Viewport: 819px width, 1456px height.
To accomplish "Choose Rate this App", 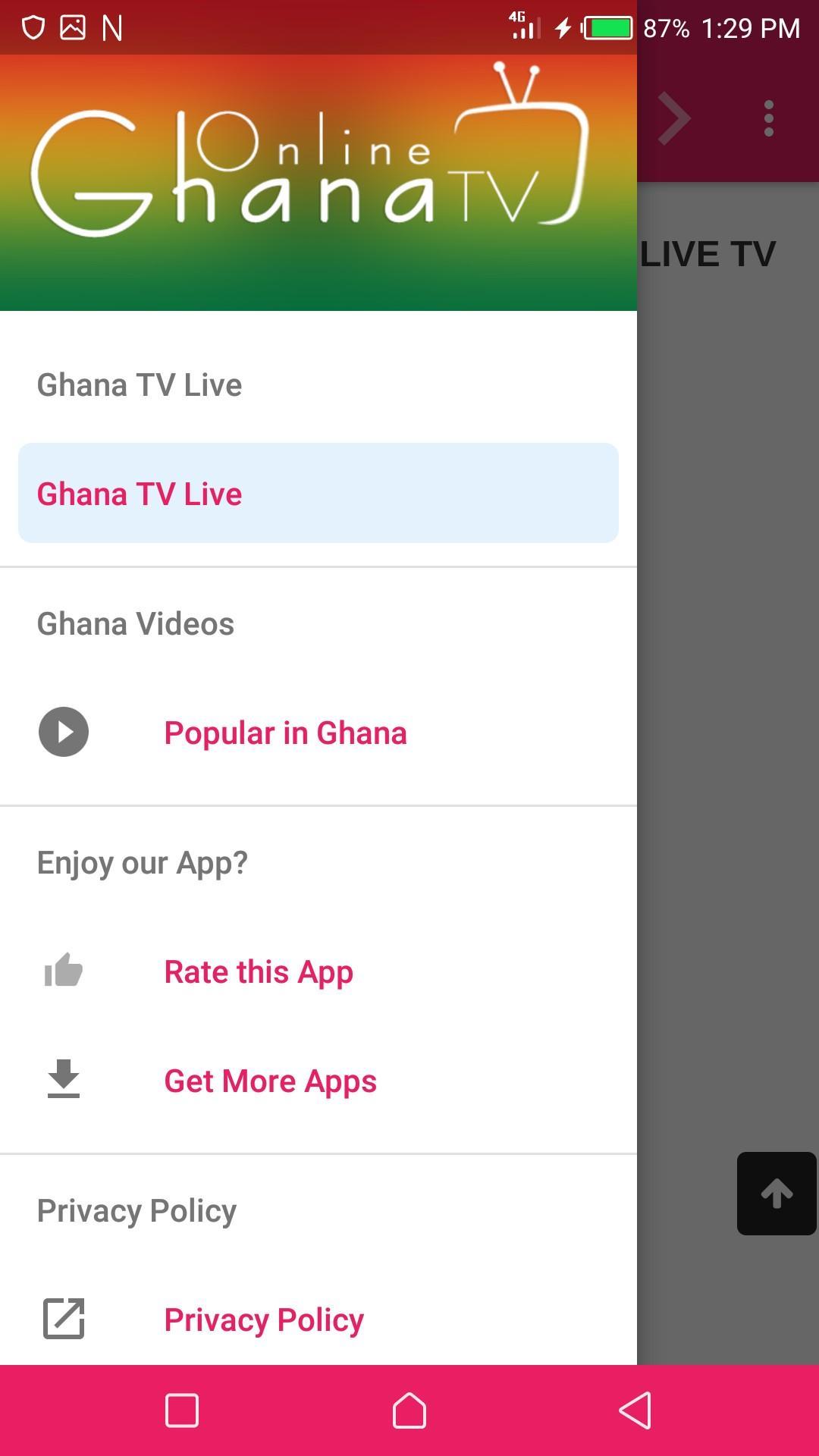I will 259,971.
